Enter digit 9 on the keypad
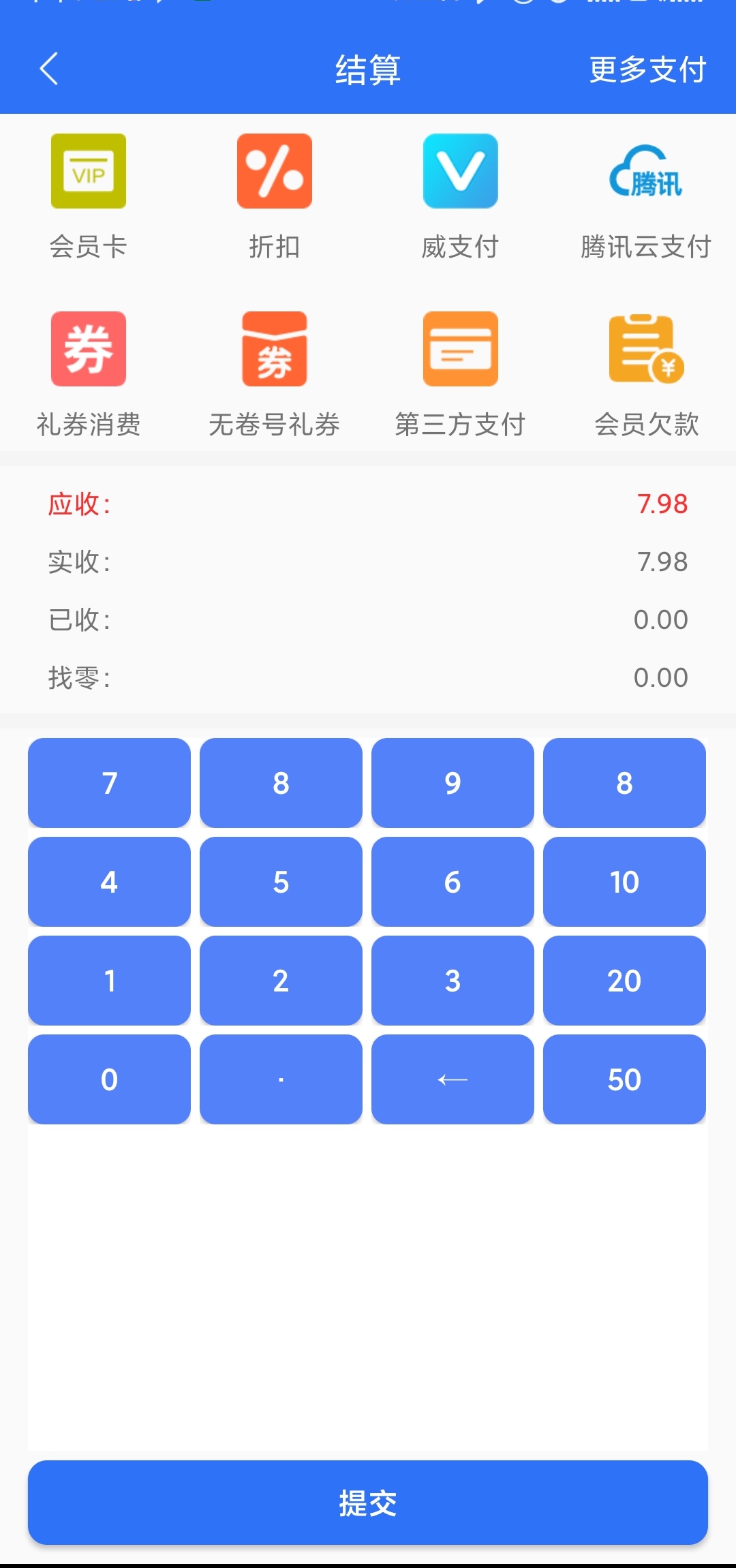 (x=453, y=783)
